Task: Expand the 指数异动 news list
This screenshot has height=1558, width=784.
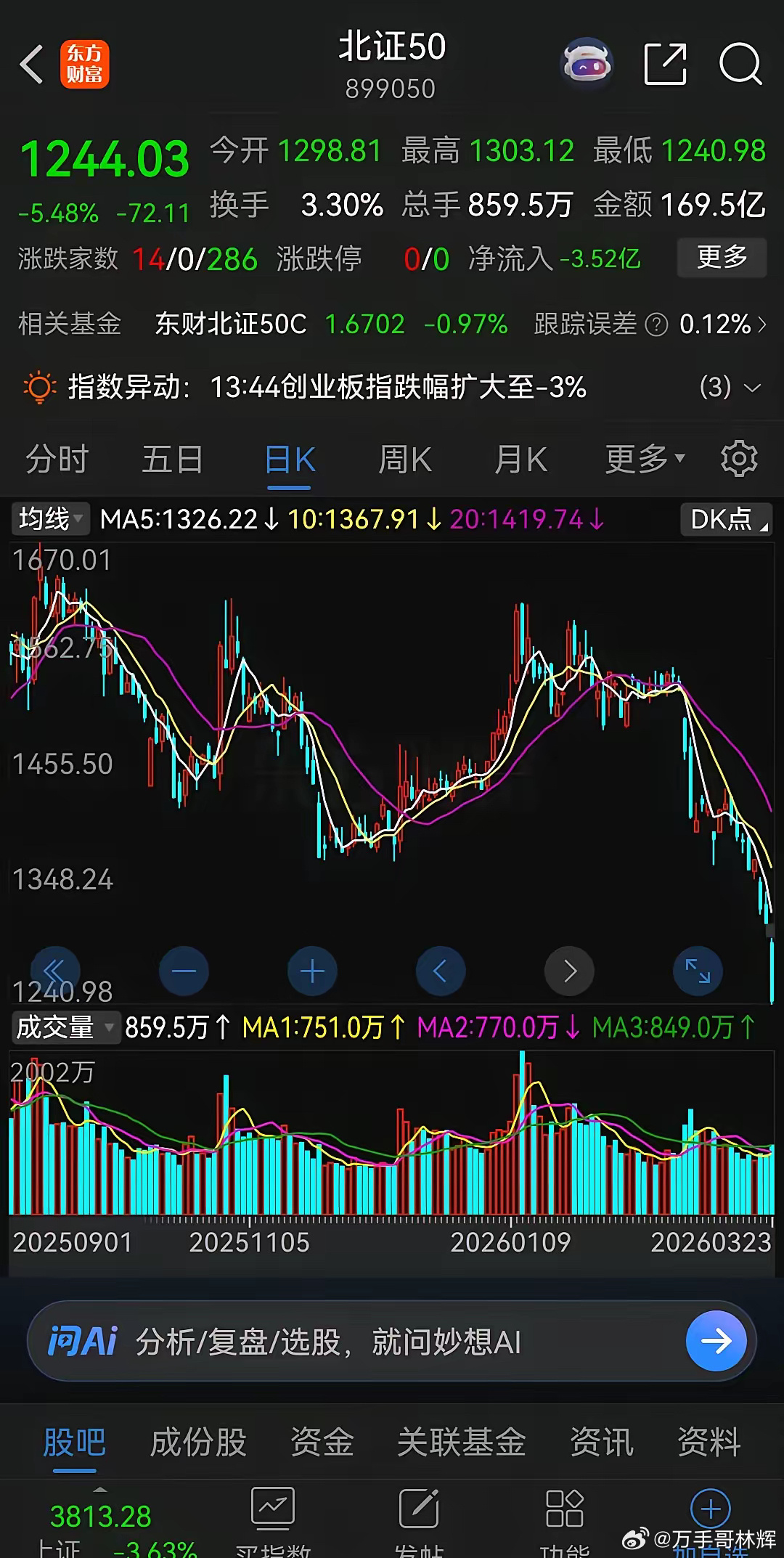Action: click(x=751, y=388)
